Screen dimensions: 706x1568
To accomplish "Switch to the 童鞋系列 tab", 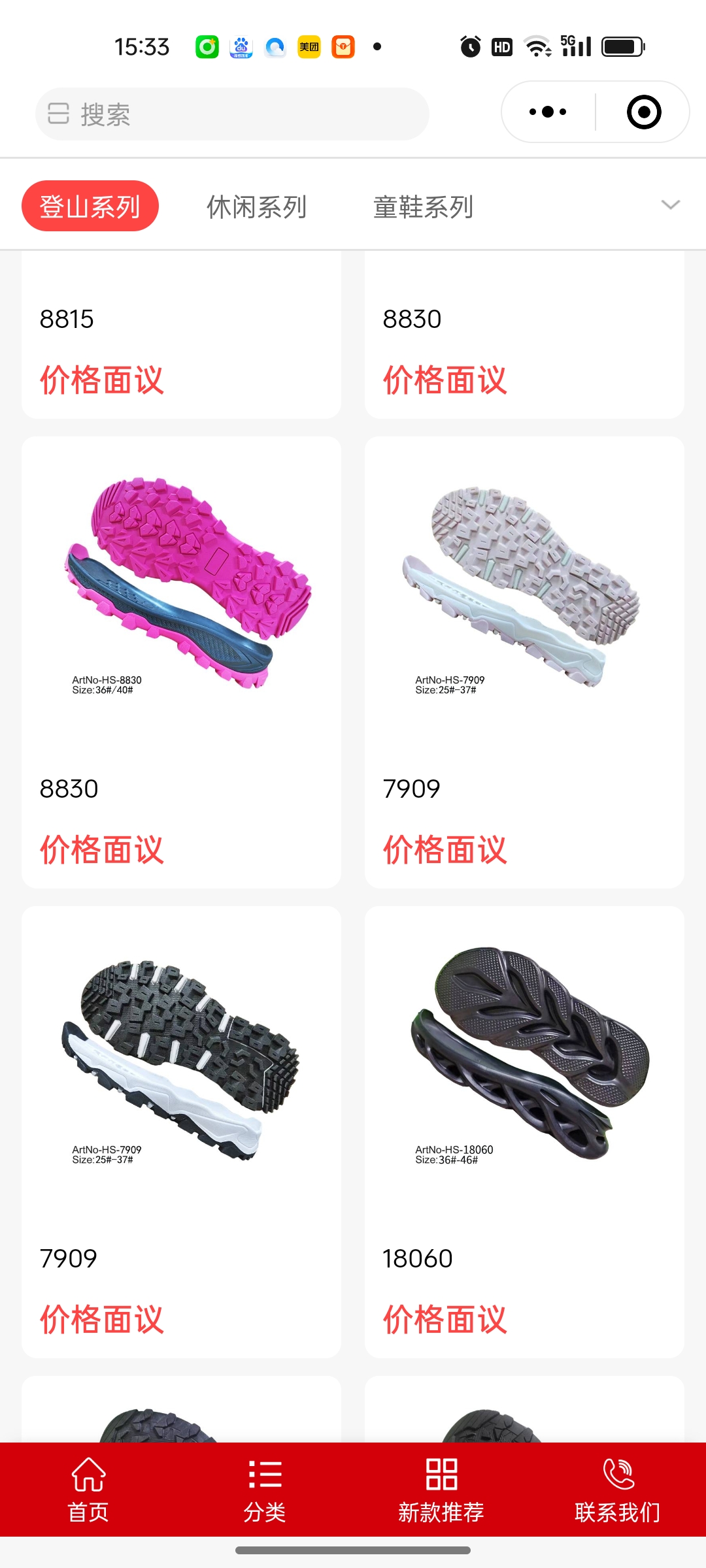I will (423, 206).
